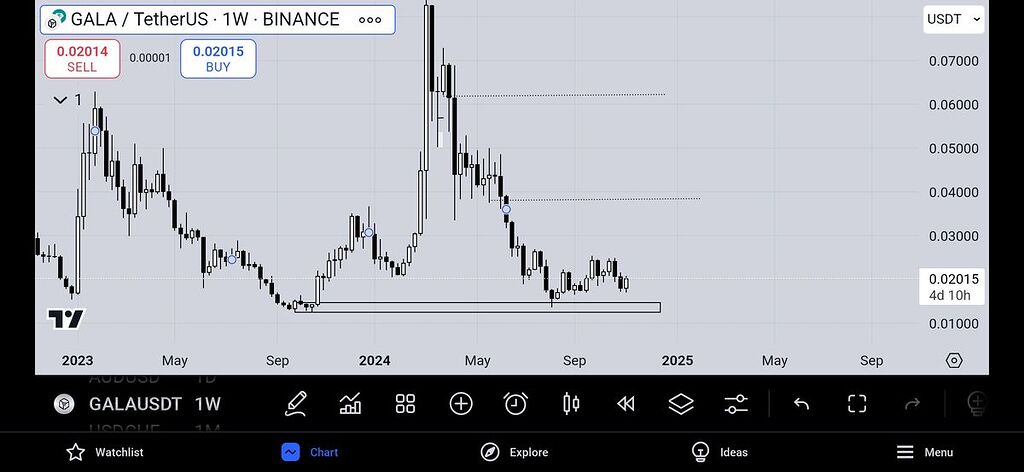
Task: Add a symbol with the plus icon
Action: (460, 404)
